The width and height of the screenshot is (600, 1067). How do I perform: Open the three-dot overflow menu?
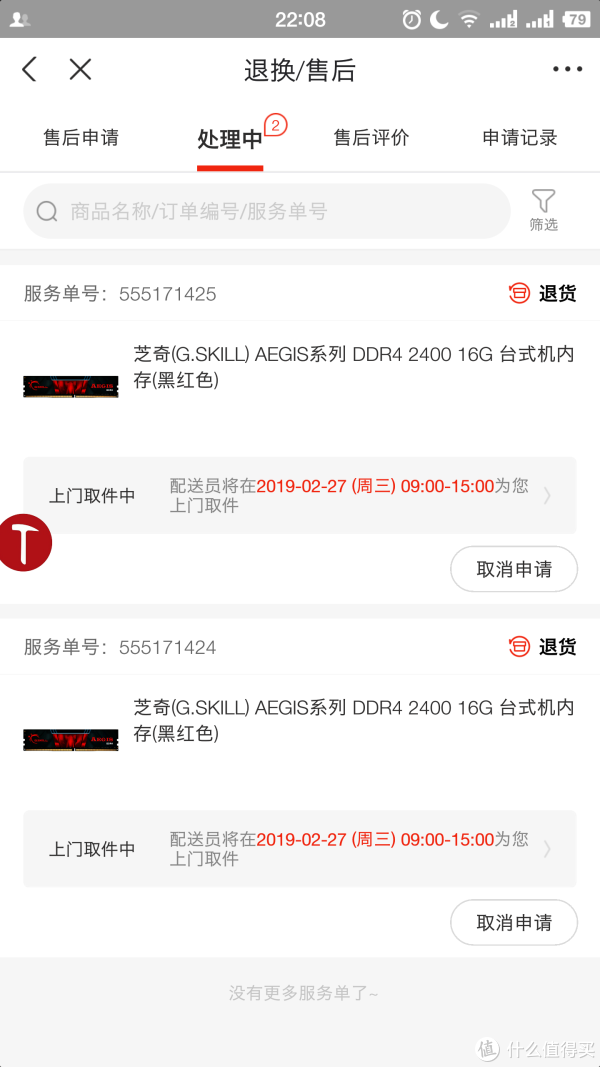[567, 69]
